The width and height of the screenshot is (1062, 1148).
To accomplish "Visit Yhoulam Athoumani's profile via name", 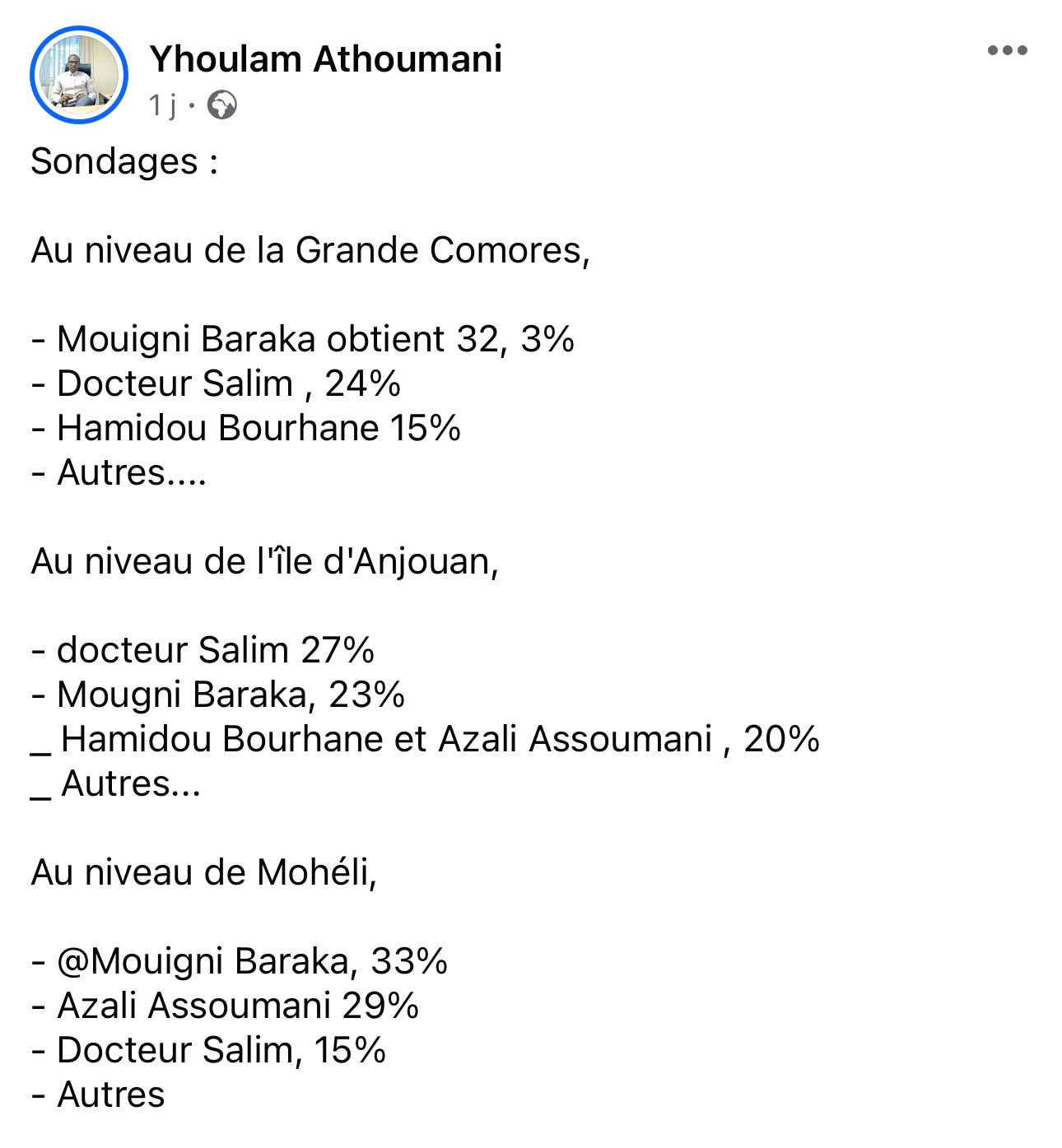I will [325, 59].
